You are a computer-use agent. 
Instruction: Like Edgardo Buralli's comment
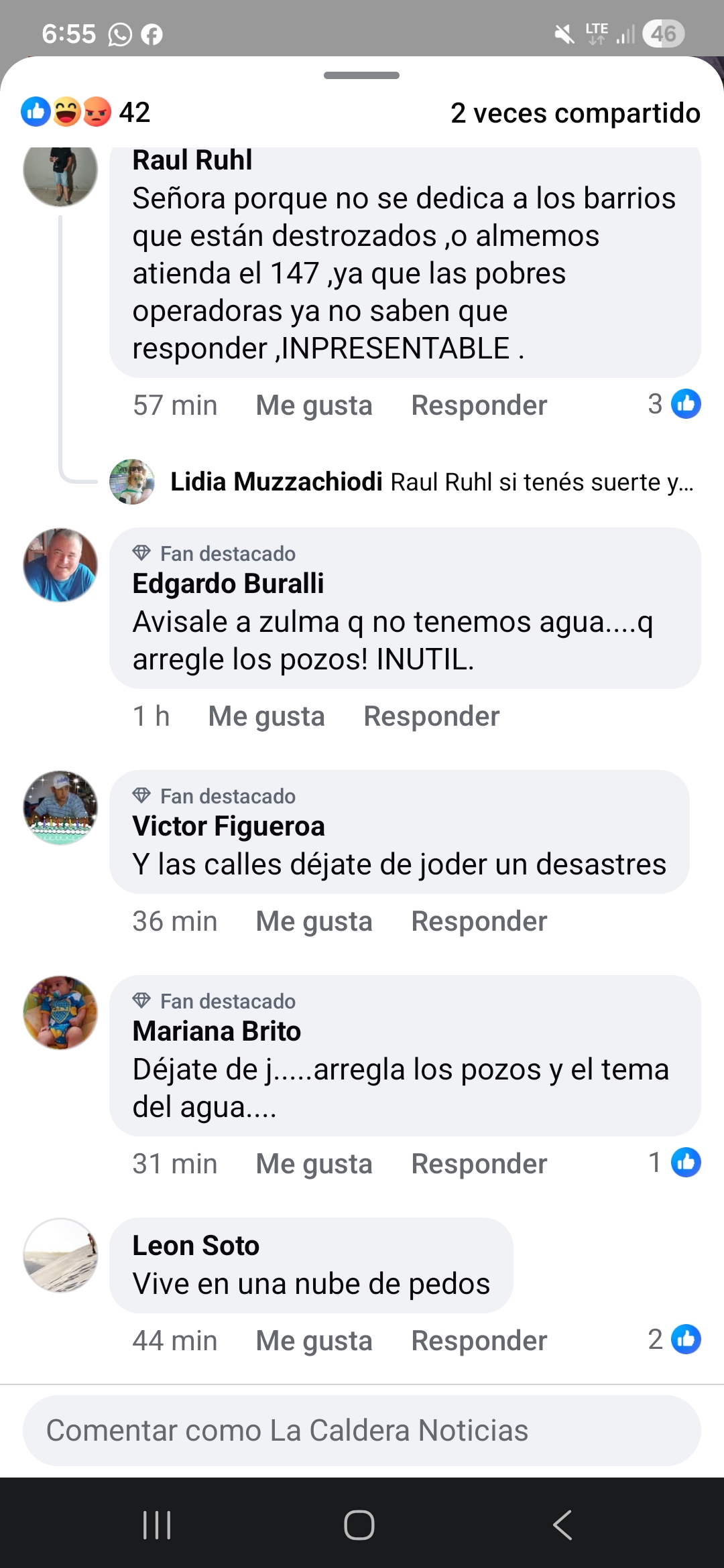tap(266, 716)
